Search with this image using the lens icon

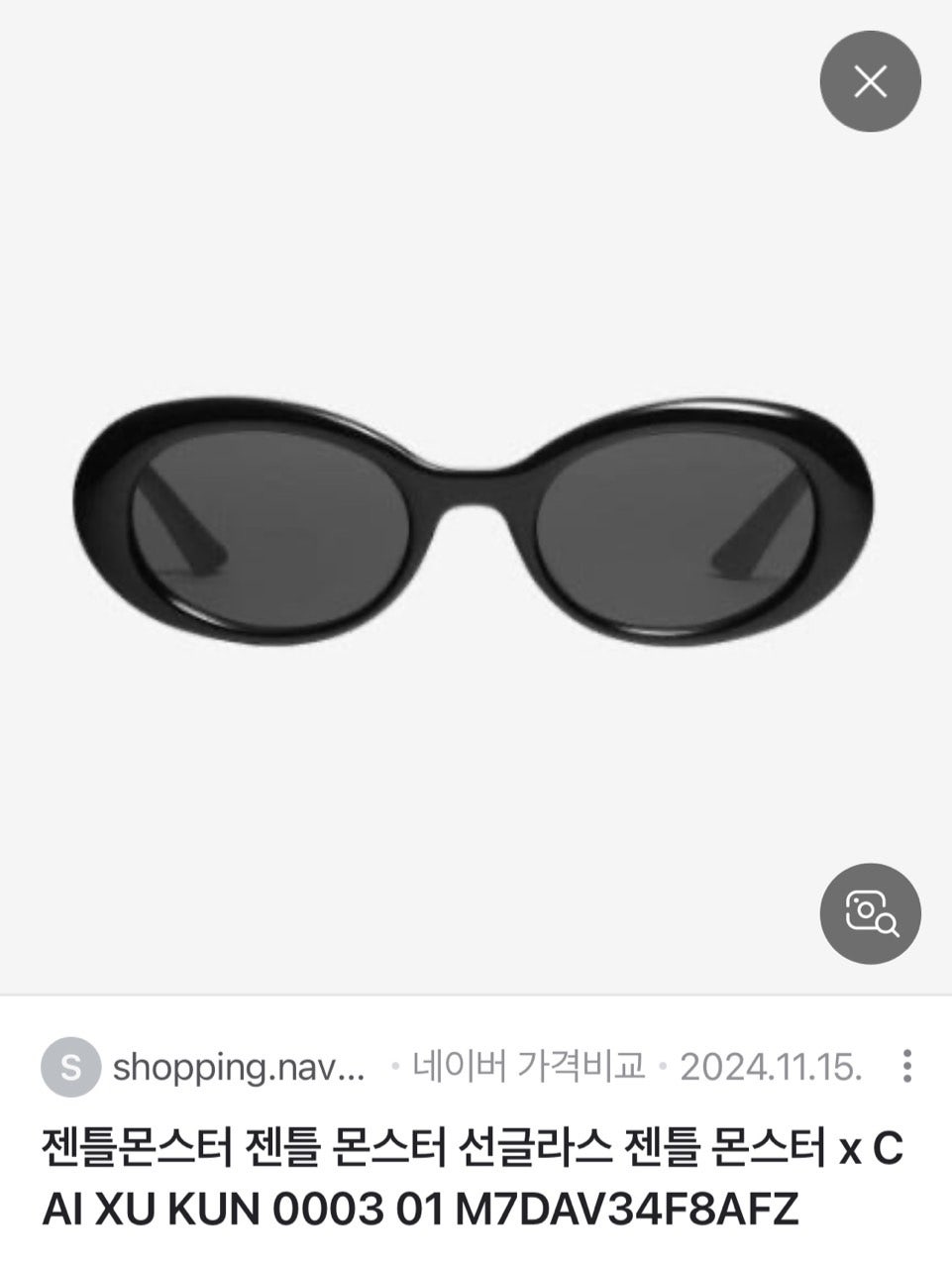click(x=870, y=912)
